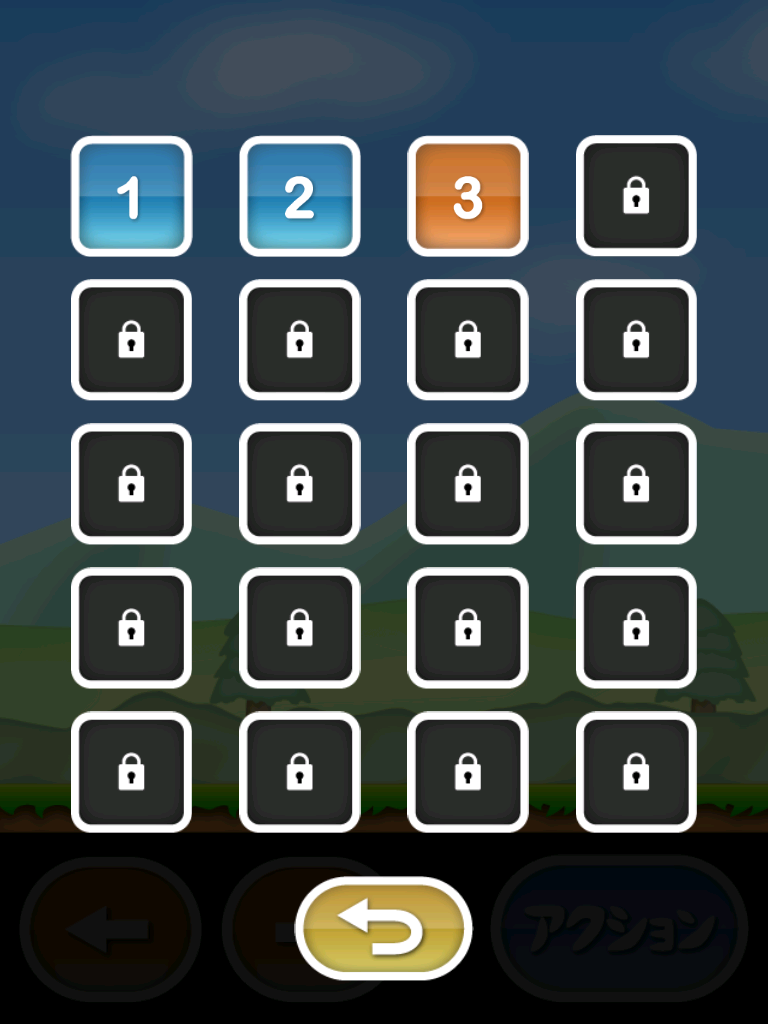768x1024 pixels.
Task: Tap the second locked level in the bottom row
Action: tap(299, 772)
